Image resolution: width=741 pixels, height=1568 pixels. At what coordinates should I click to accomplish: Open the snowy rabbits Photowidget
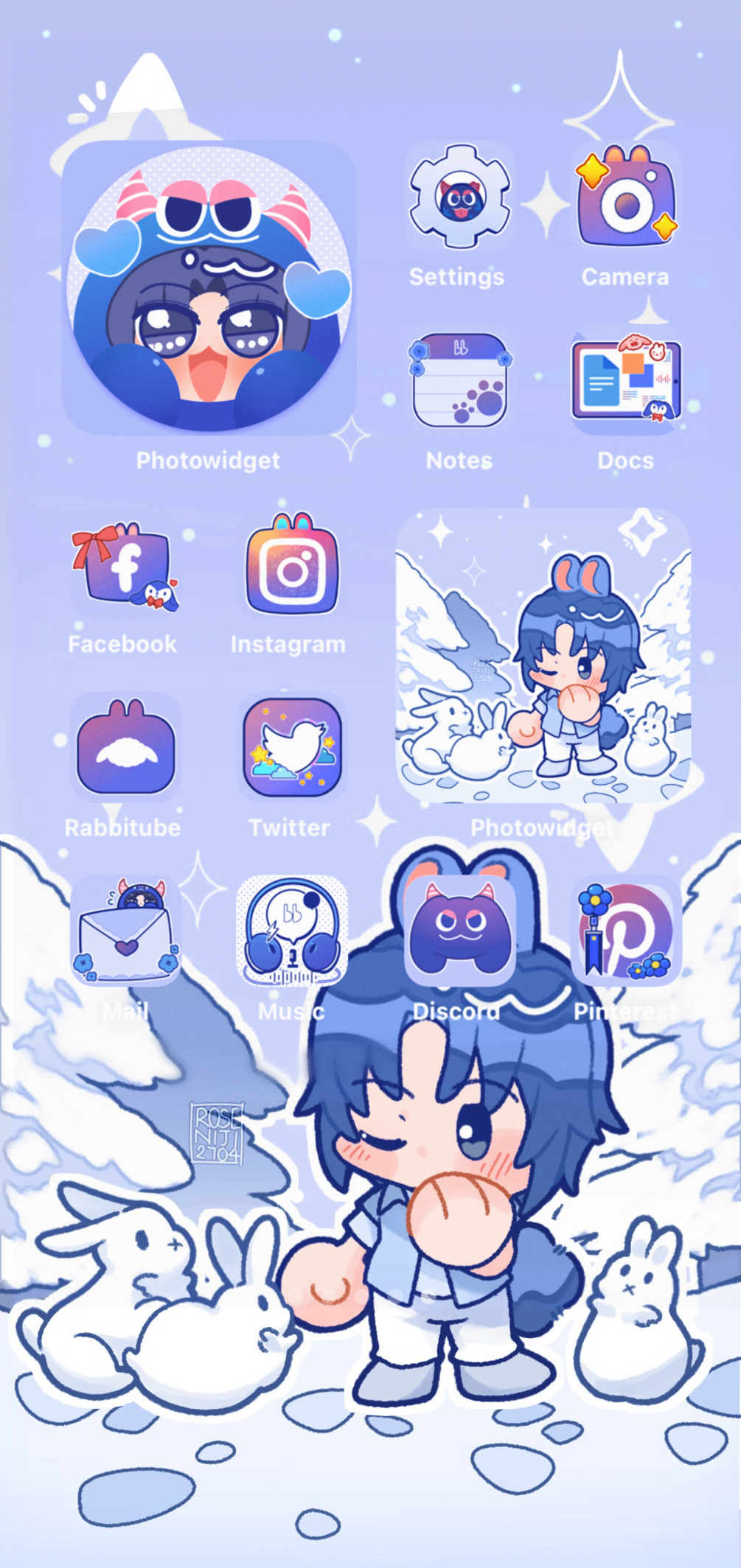pos(543,654)
